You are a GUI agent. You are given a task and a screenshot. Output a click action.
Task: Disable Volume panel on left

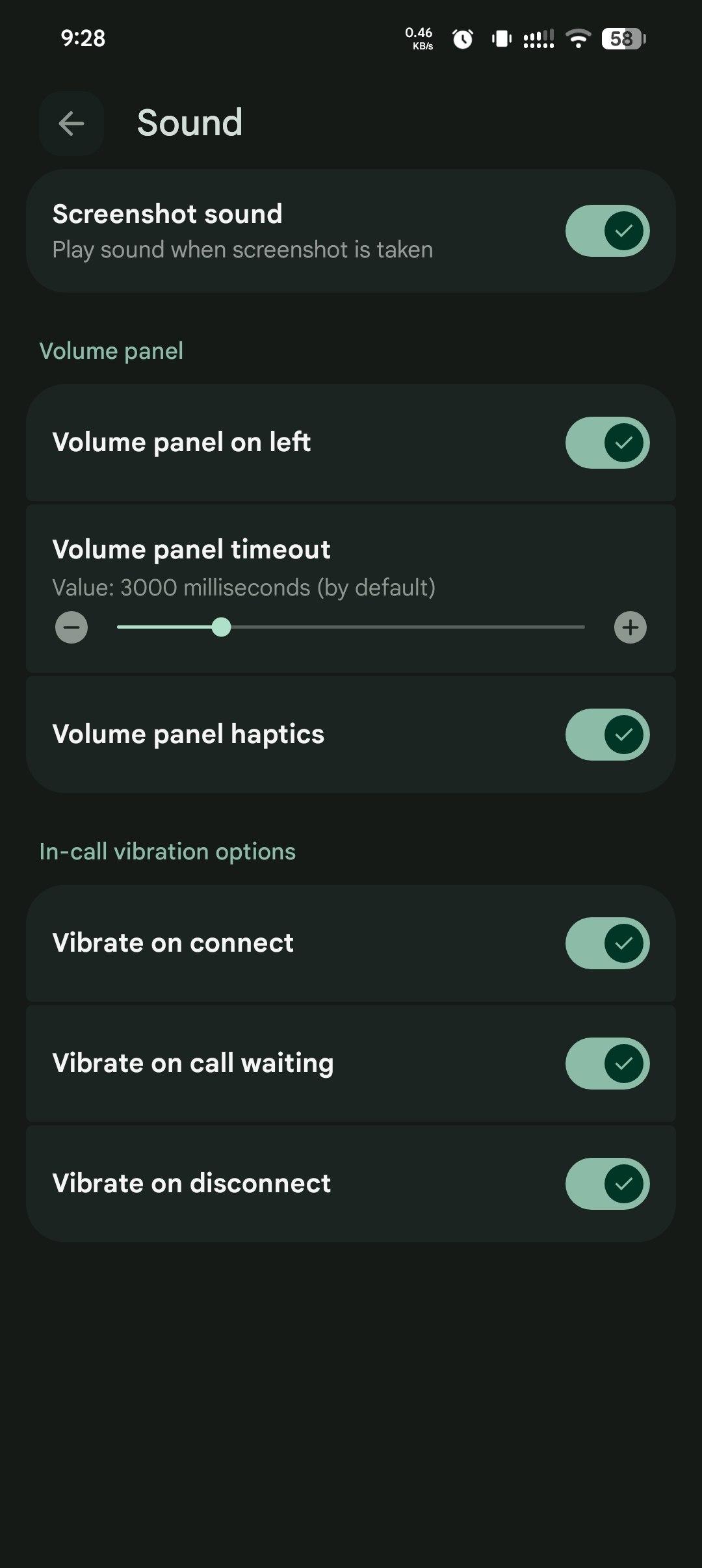[x=607, y=443]
